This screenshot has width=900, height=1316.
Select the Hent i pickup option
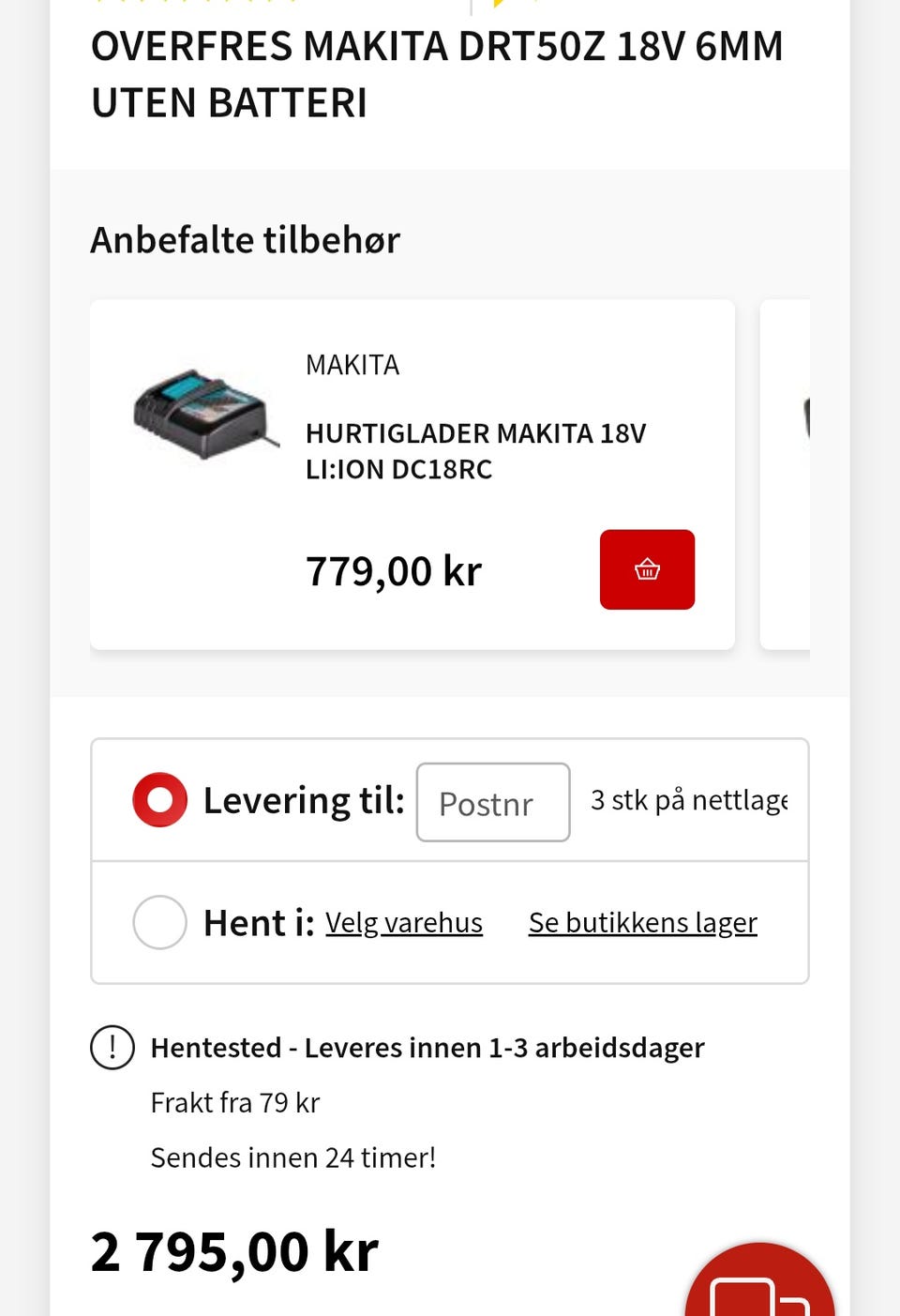[x=160, y=922]
